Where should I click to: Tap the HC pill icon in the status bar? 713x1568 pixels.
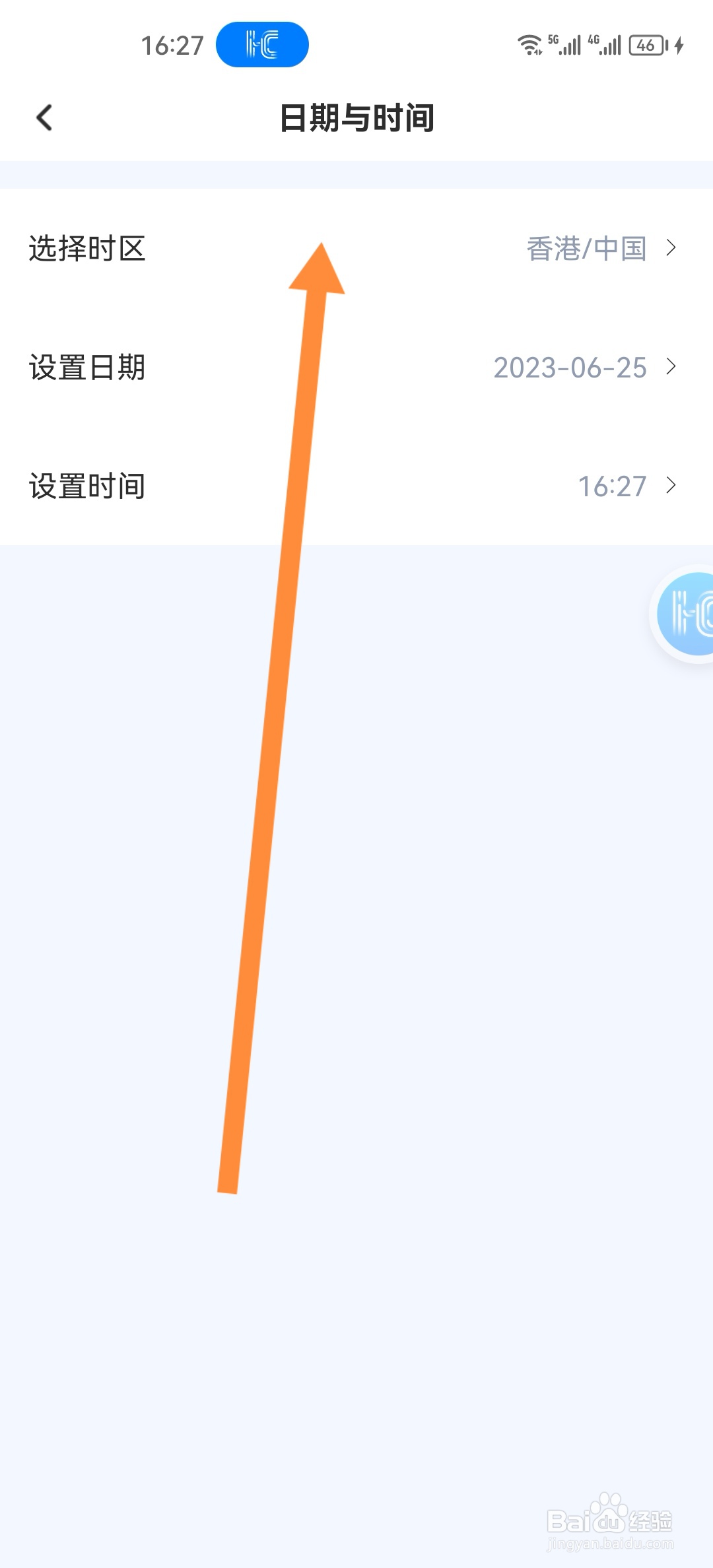click(x=262, y=44)
